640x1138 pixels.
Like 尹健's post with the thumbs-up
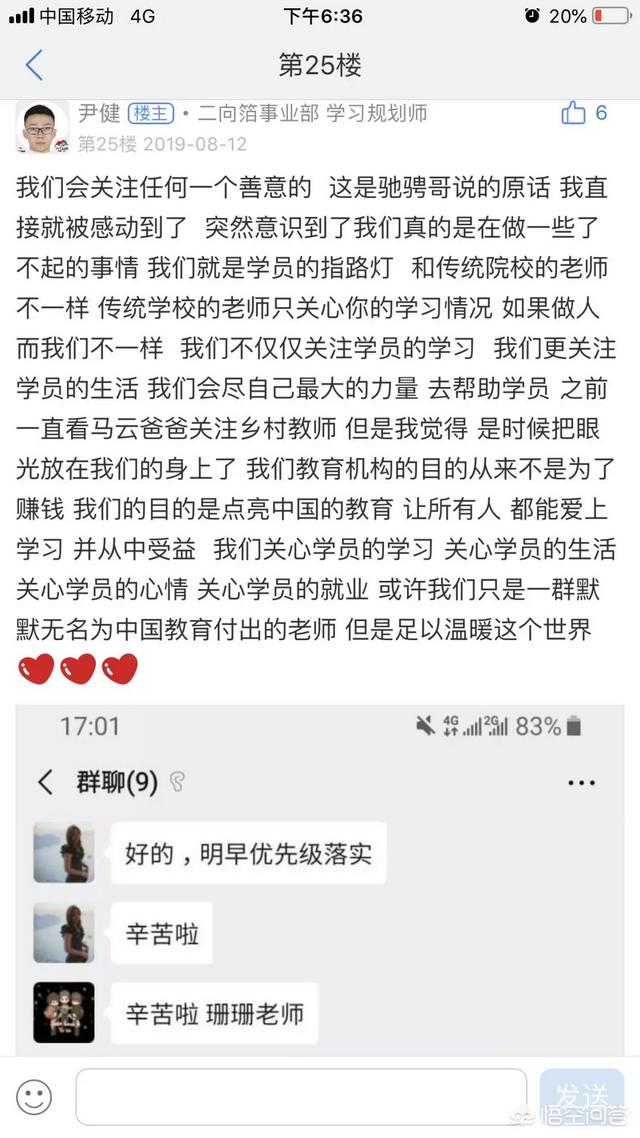click(574, 113)
